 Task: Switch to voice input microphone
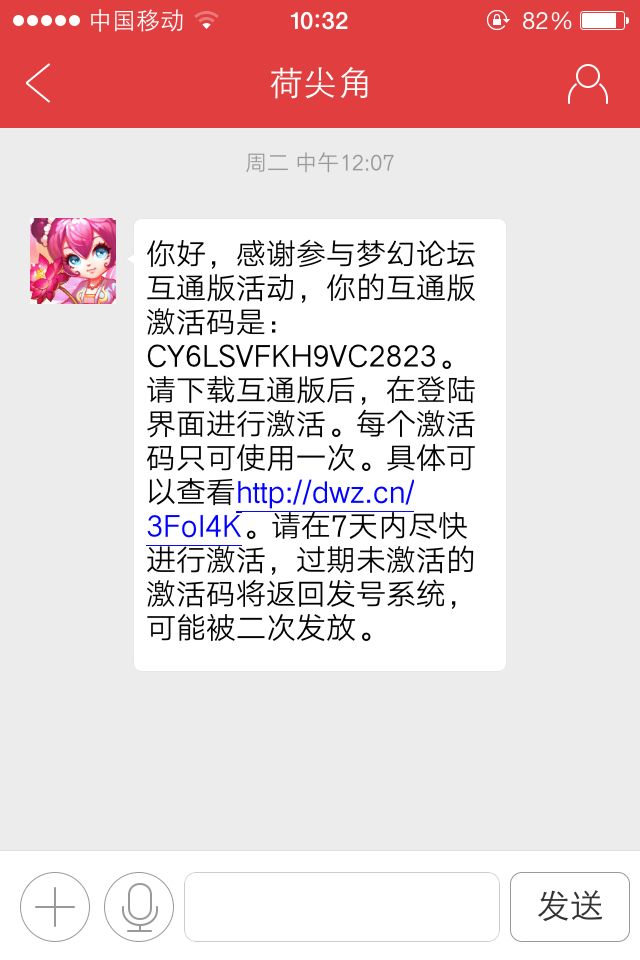click(139, 907)
